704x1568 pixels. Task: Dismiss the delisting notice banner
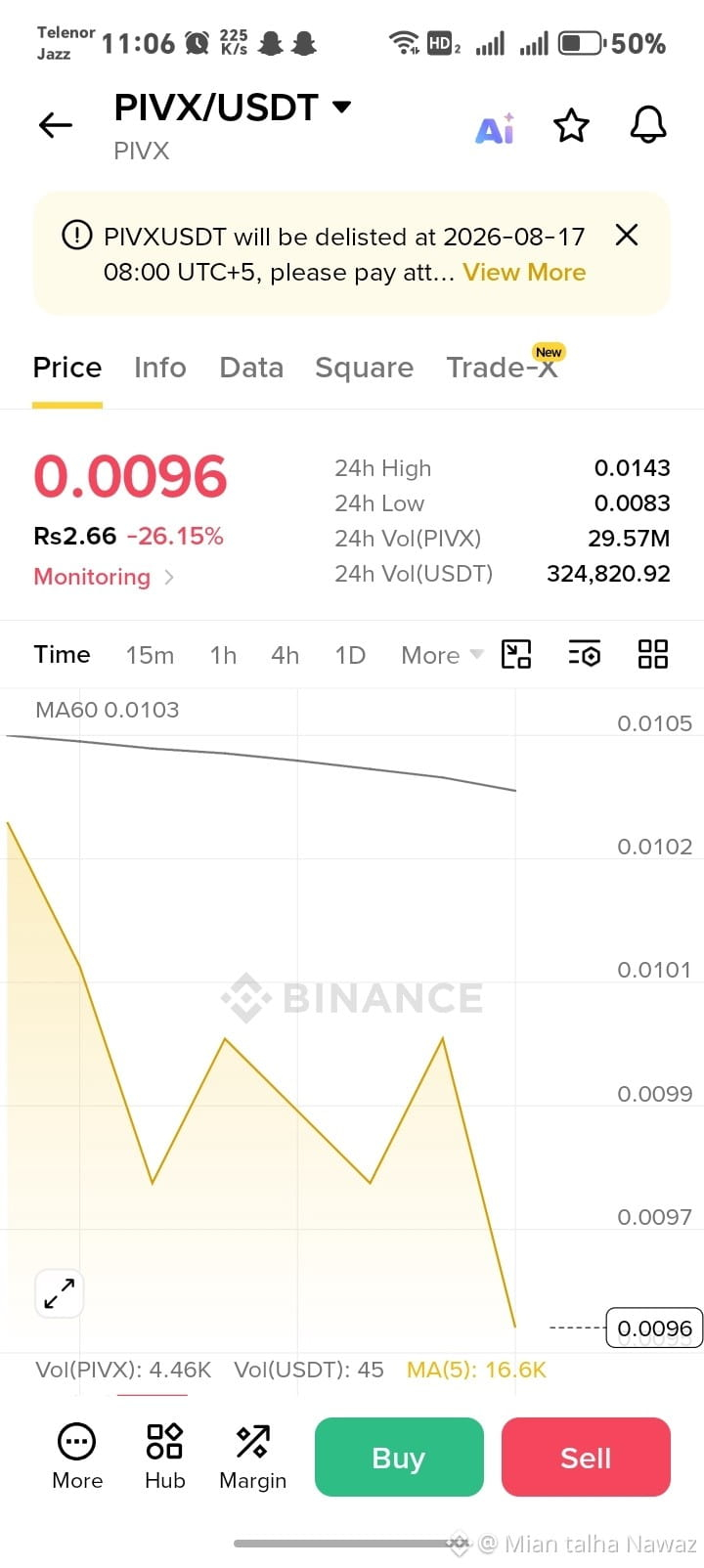pyautogui.click(x=627, y=235)
